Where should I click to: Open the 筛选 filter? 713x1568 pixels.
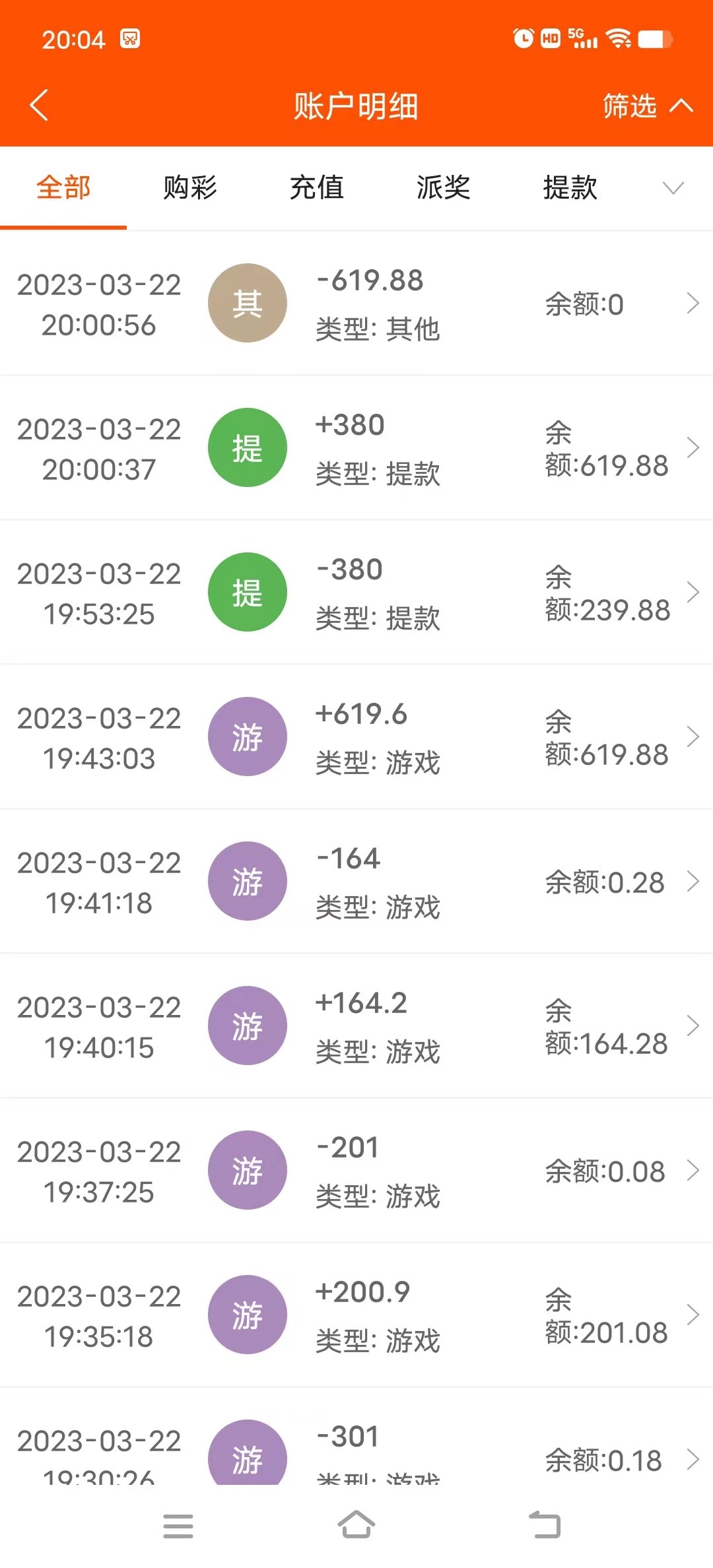tap(647, 106)
